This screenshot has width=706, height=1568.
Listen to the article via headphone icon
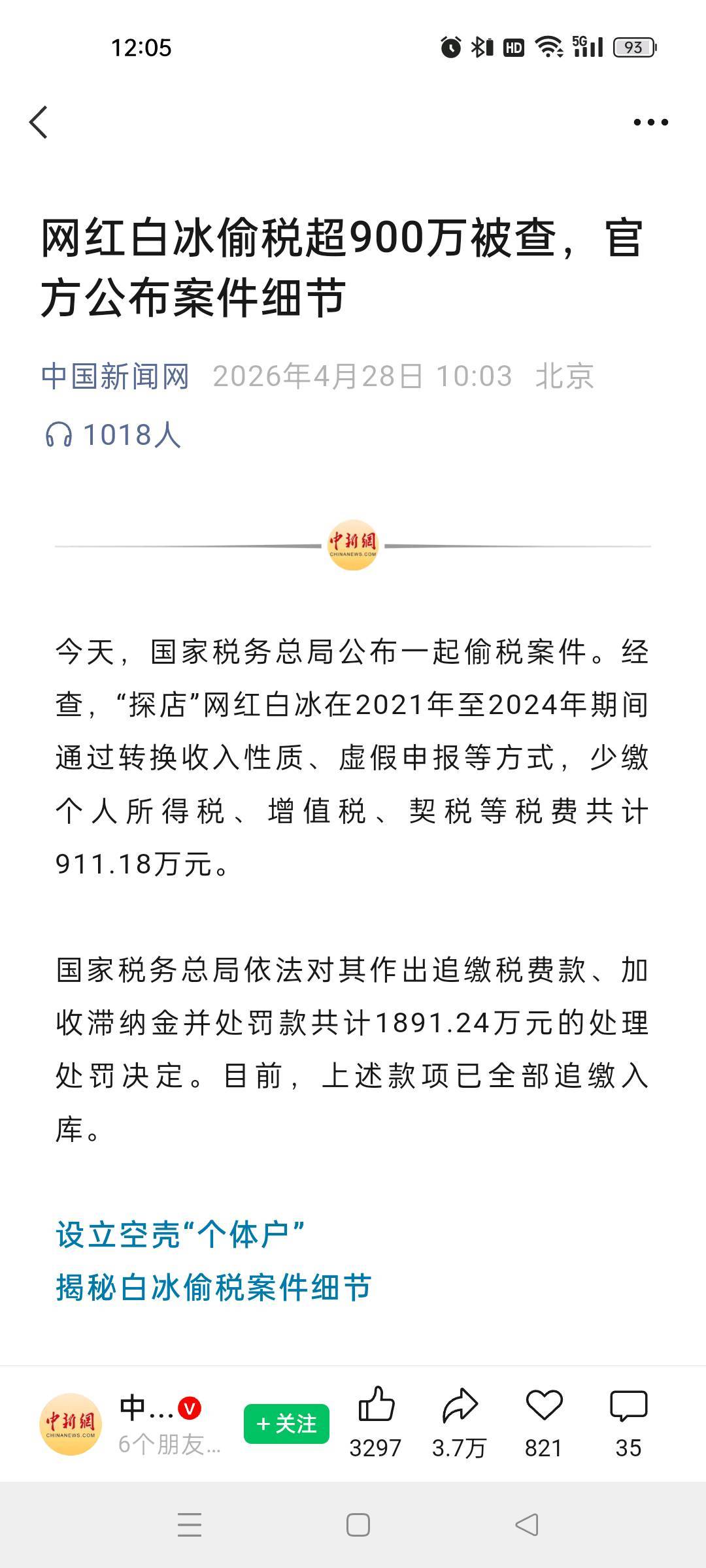[x=59, y=434]
